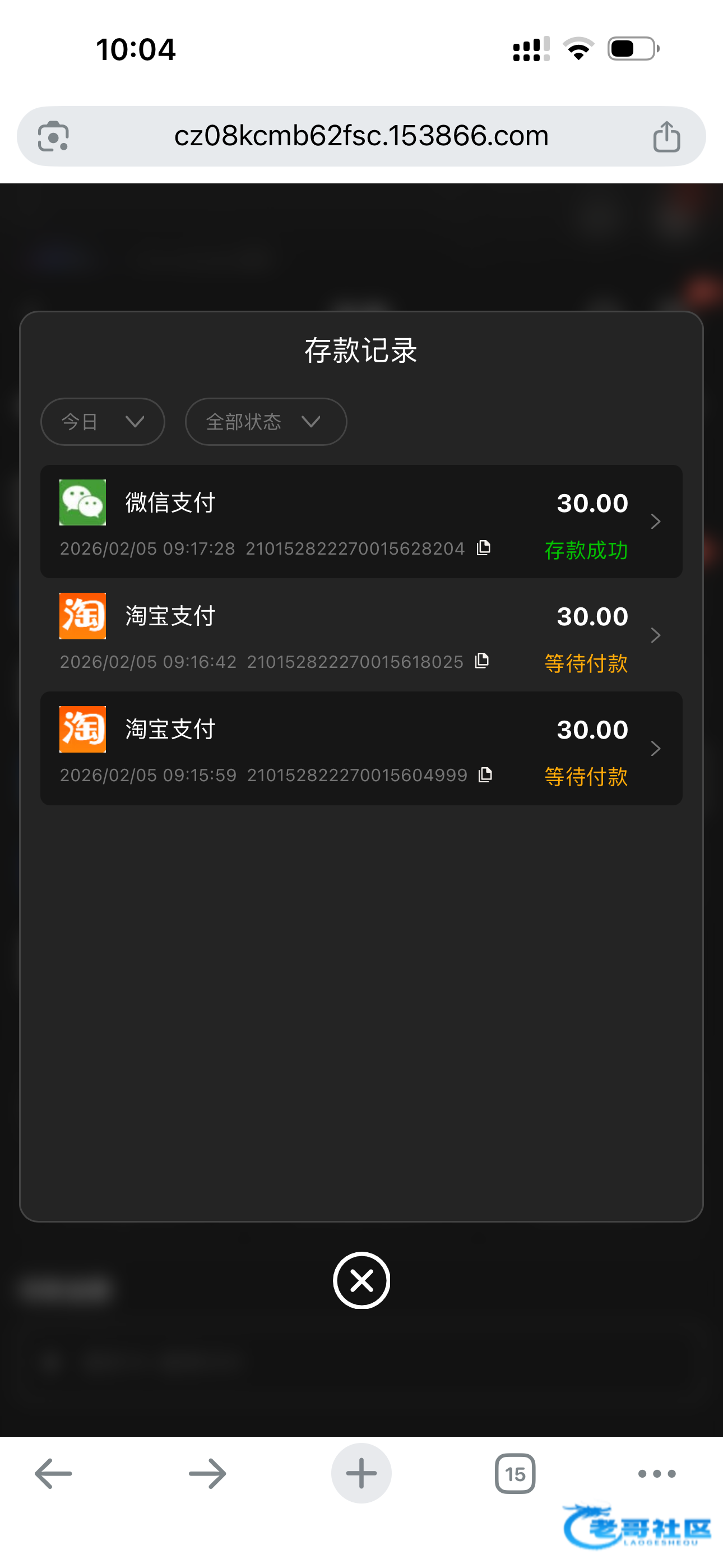Viewport: 723px width, 1568px height.
Task: Go forward to the next page
Action: 207,1474
